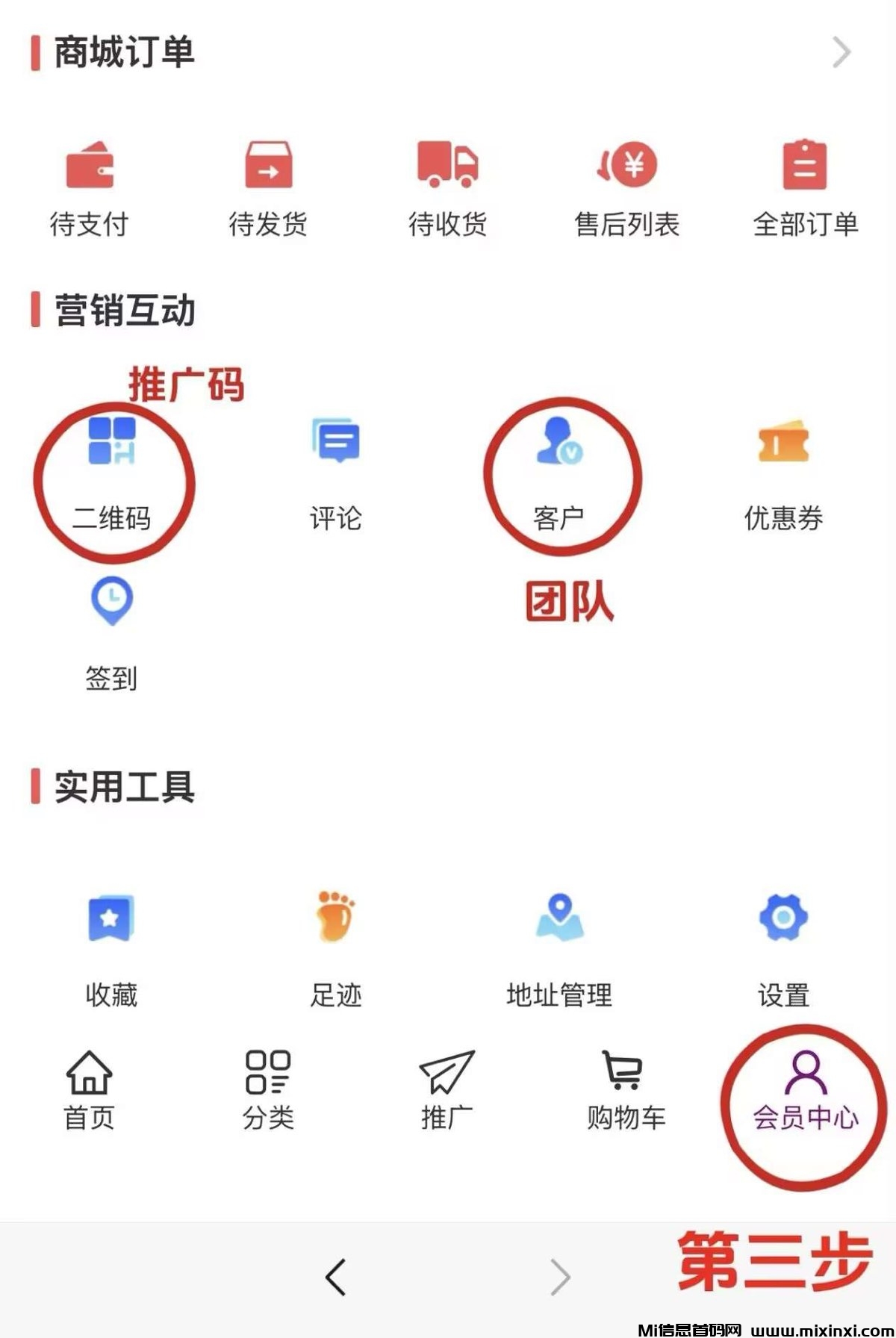Viewport: 896px width, 1338px height.
Task: Switch to the 首页 tab
Action: coord(89,1090)
